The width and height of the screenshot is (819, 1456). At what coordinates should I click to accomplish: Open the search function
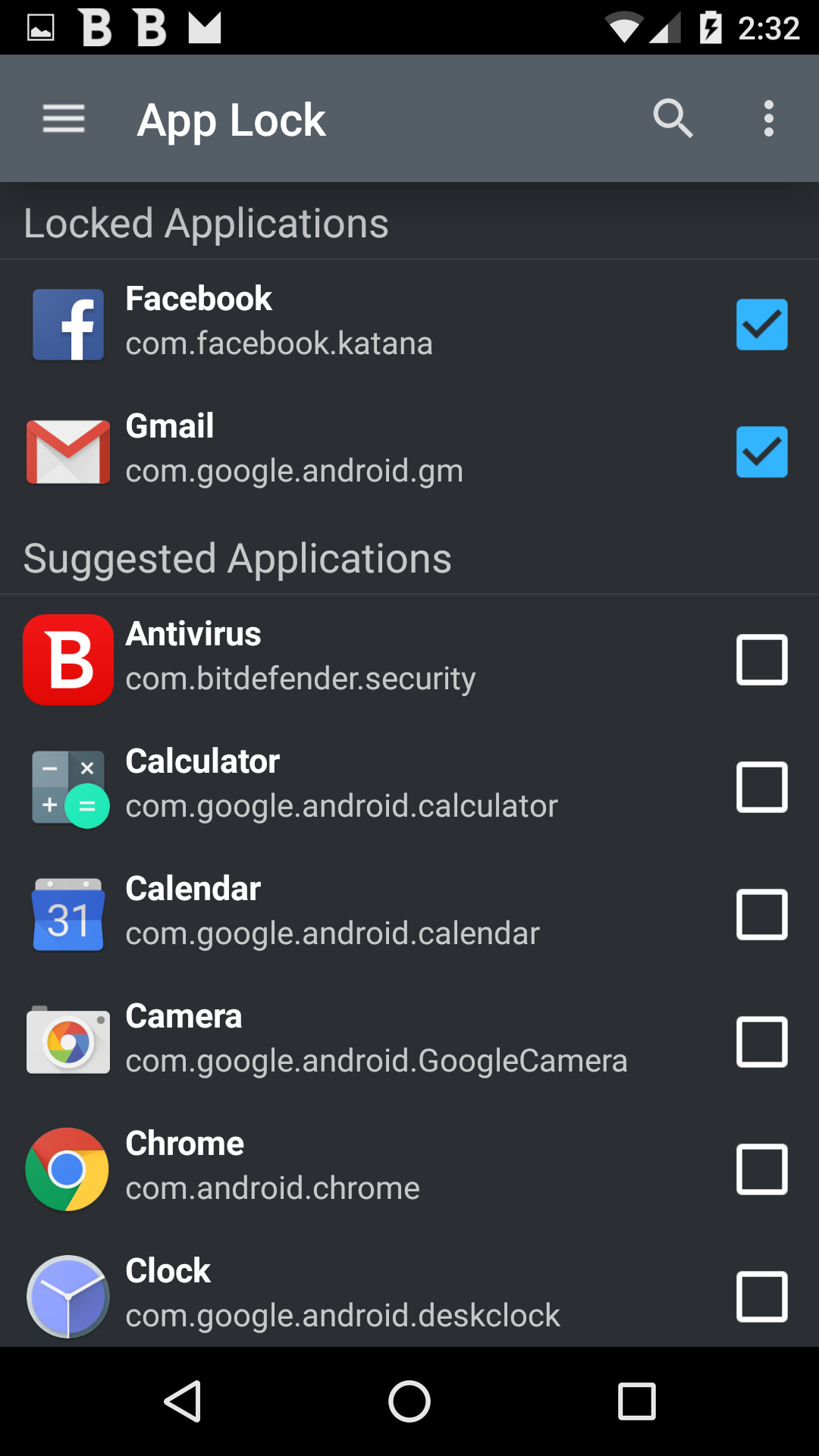tap(673, 118)
